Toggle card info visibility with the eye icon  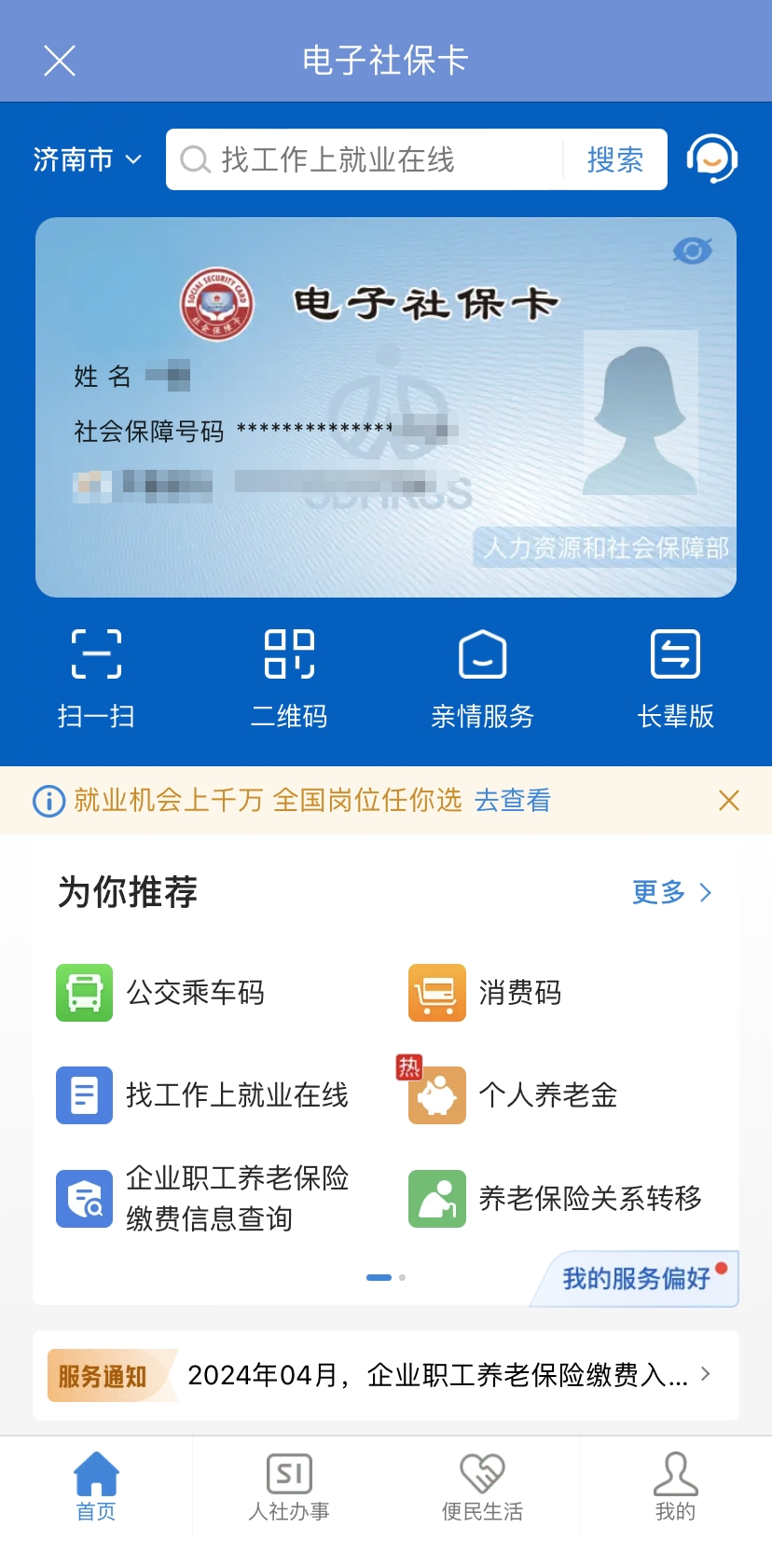[692, 251]
